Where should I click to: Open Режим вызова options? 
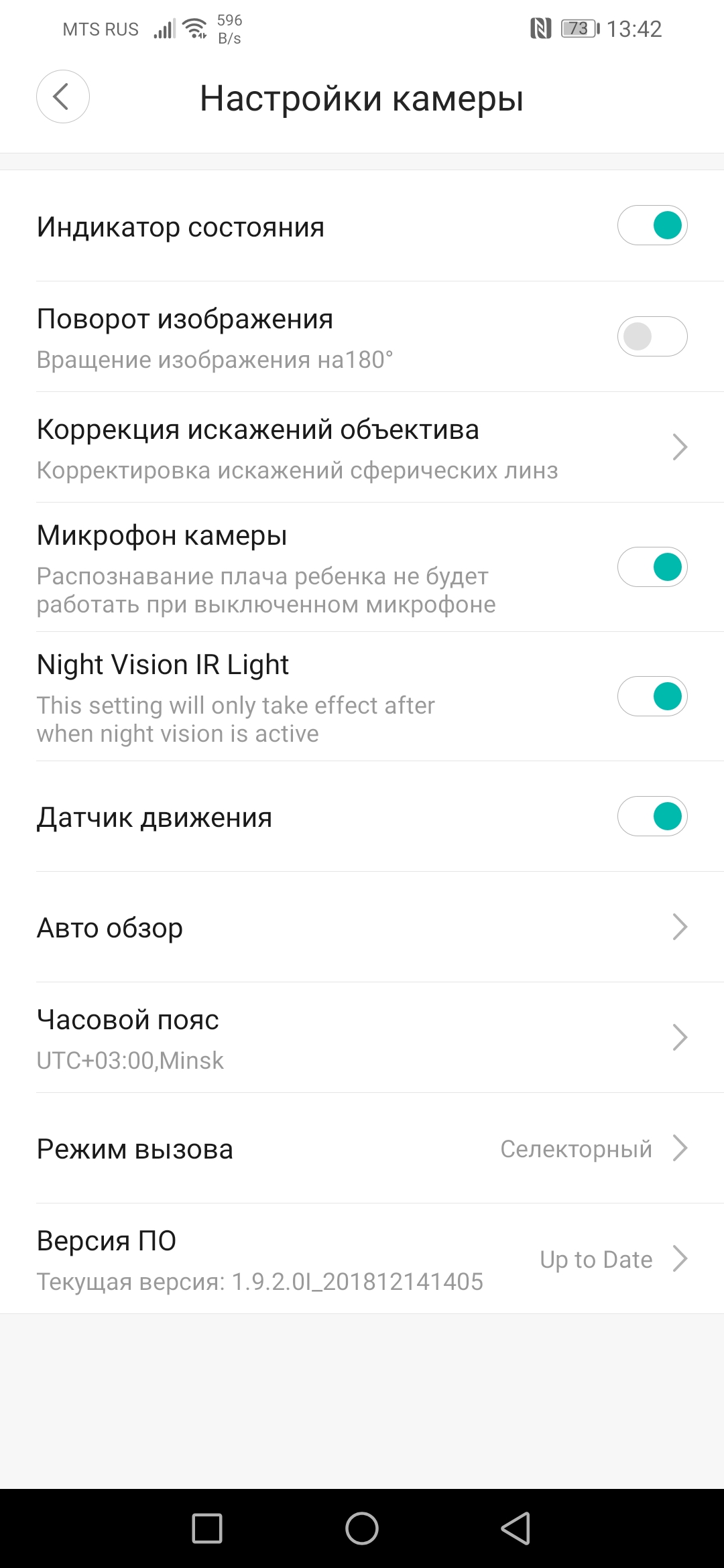[362, 1149]
